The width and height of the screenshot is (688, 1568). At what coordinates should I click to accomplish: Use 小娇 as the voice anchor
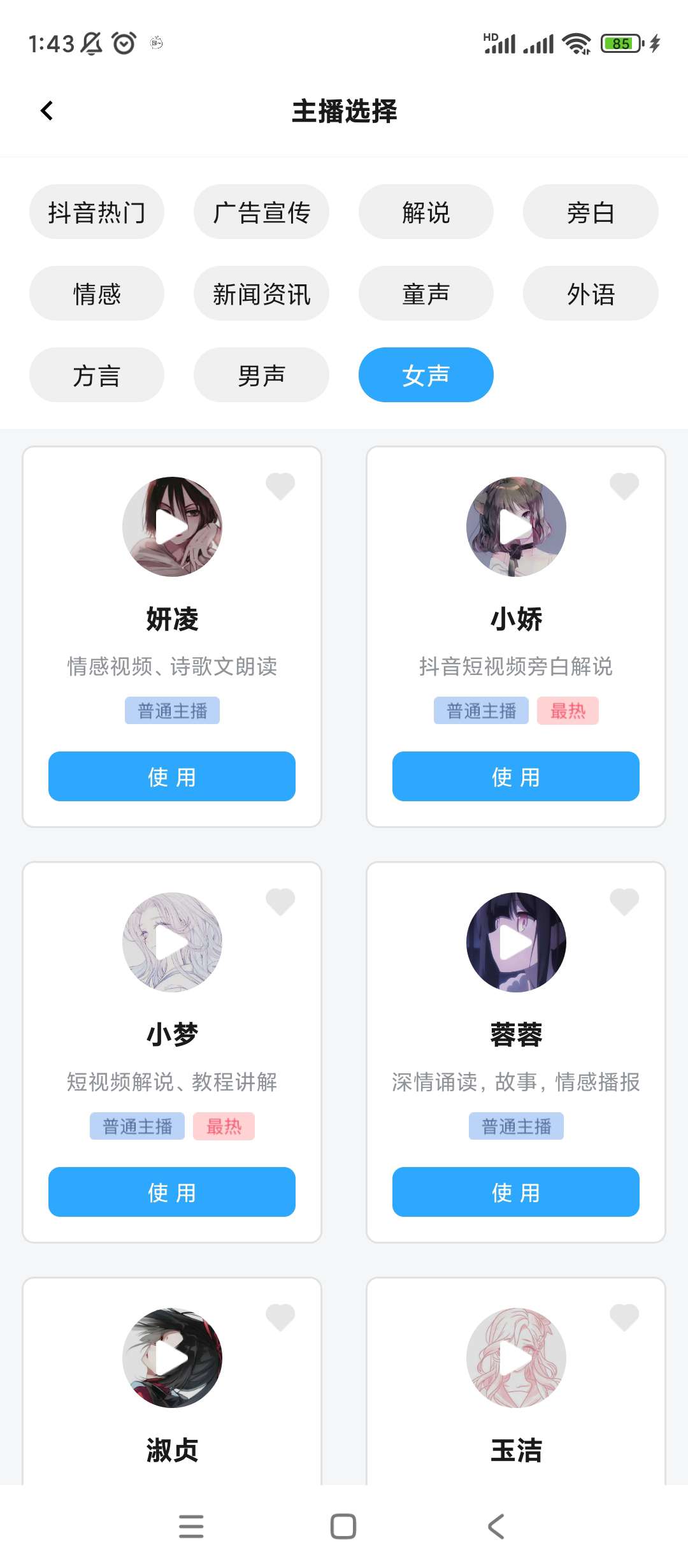[515, 776]
